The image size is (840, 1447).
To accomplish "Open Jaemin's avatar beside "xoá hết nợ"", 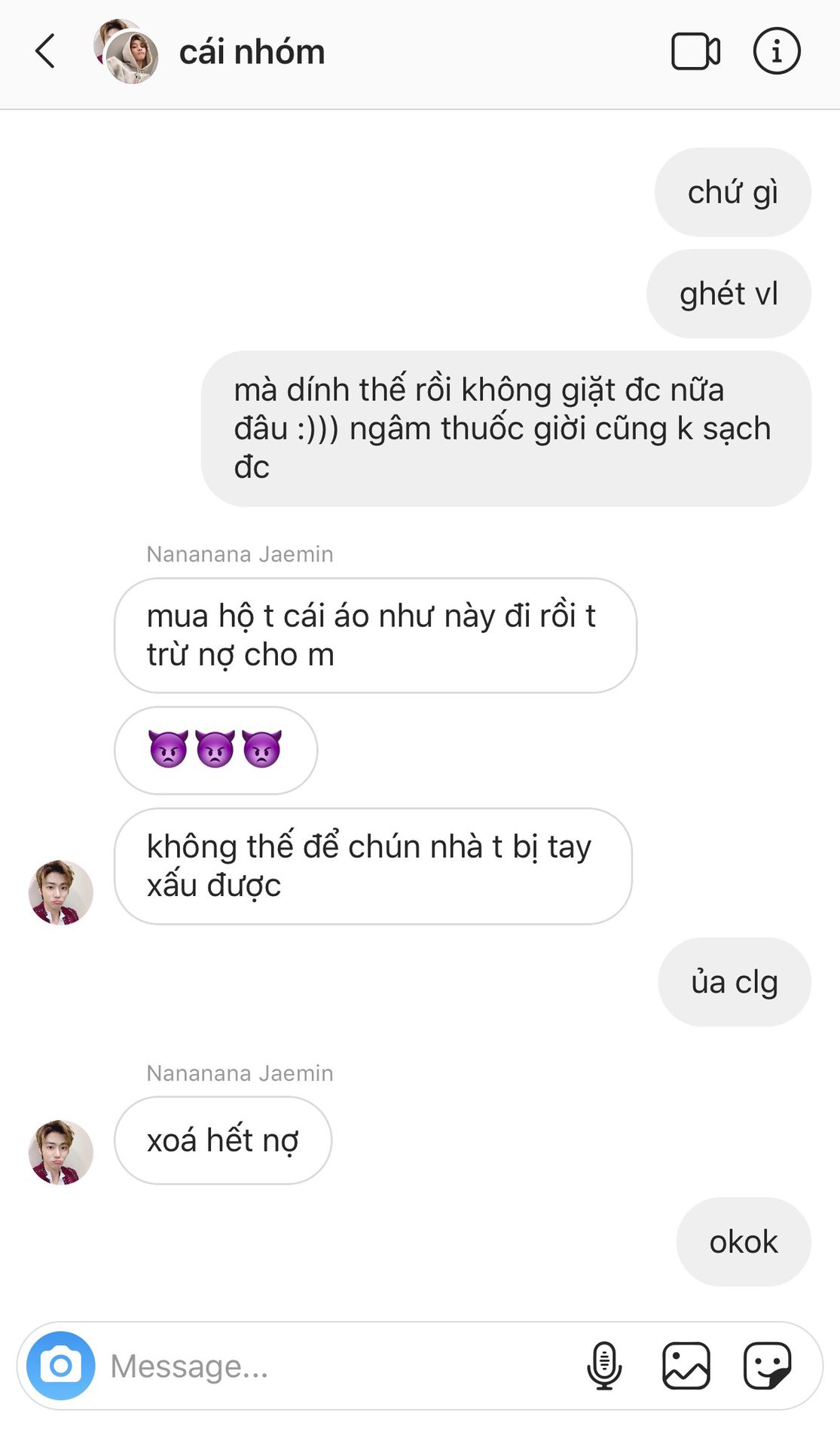I will 61,1152.
